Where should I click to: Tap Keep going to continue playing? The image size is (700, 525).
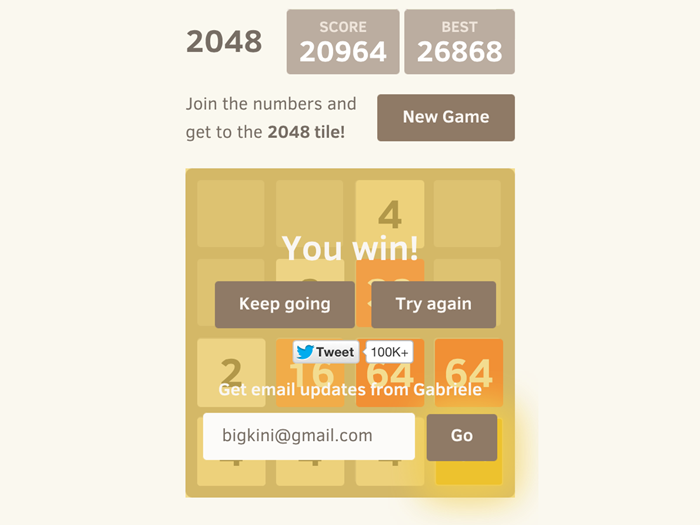click(x=284, y=304)
